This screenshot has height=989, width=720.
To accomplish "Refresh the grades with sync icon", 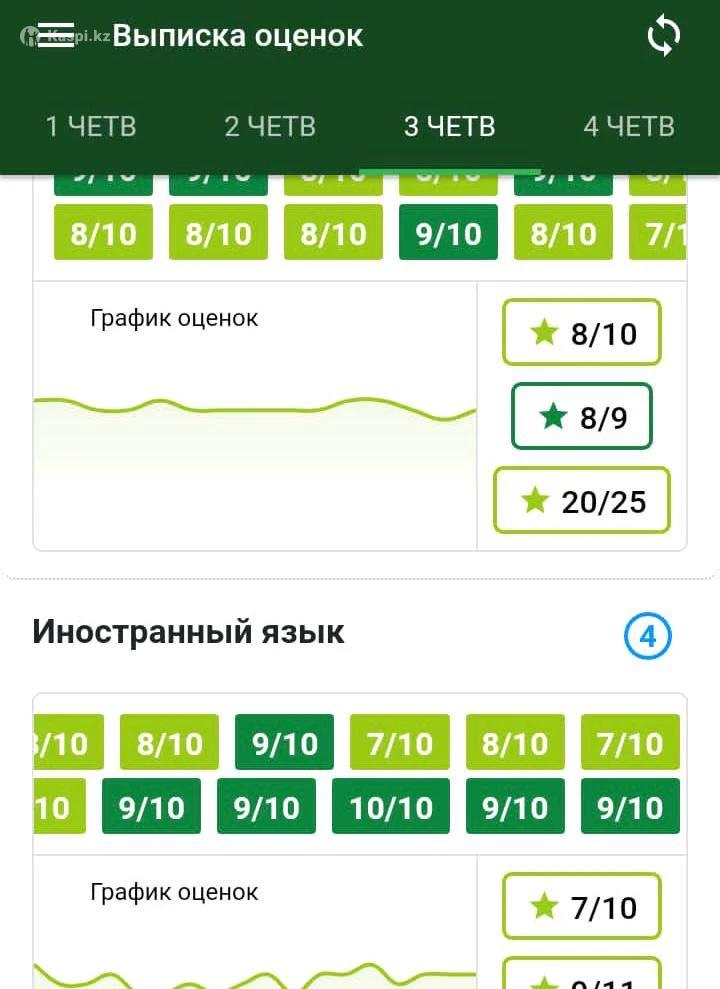I will coord(663,37).
